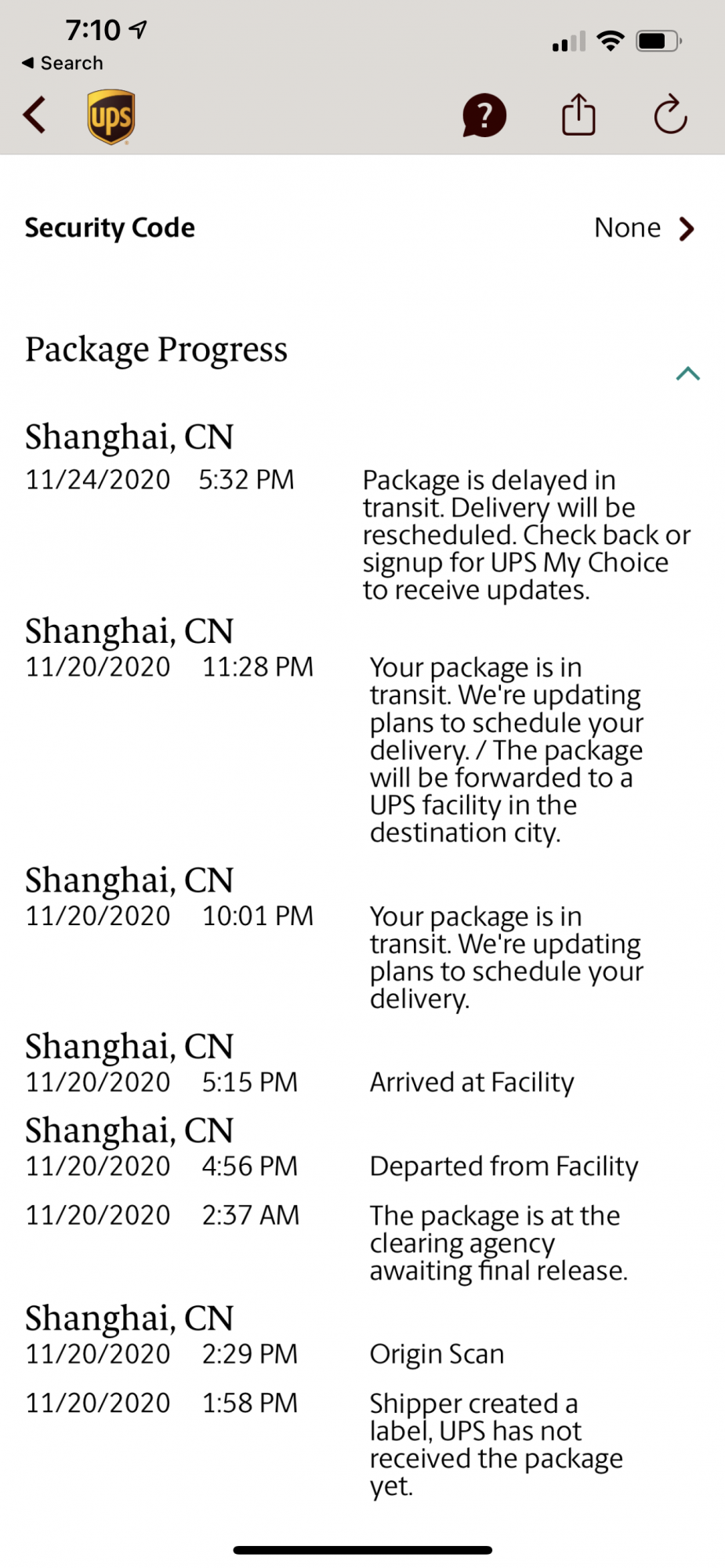Collapse the Package Progress section

687,373
